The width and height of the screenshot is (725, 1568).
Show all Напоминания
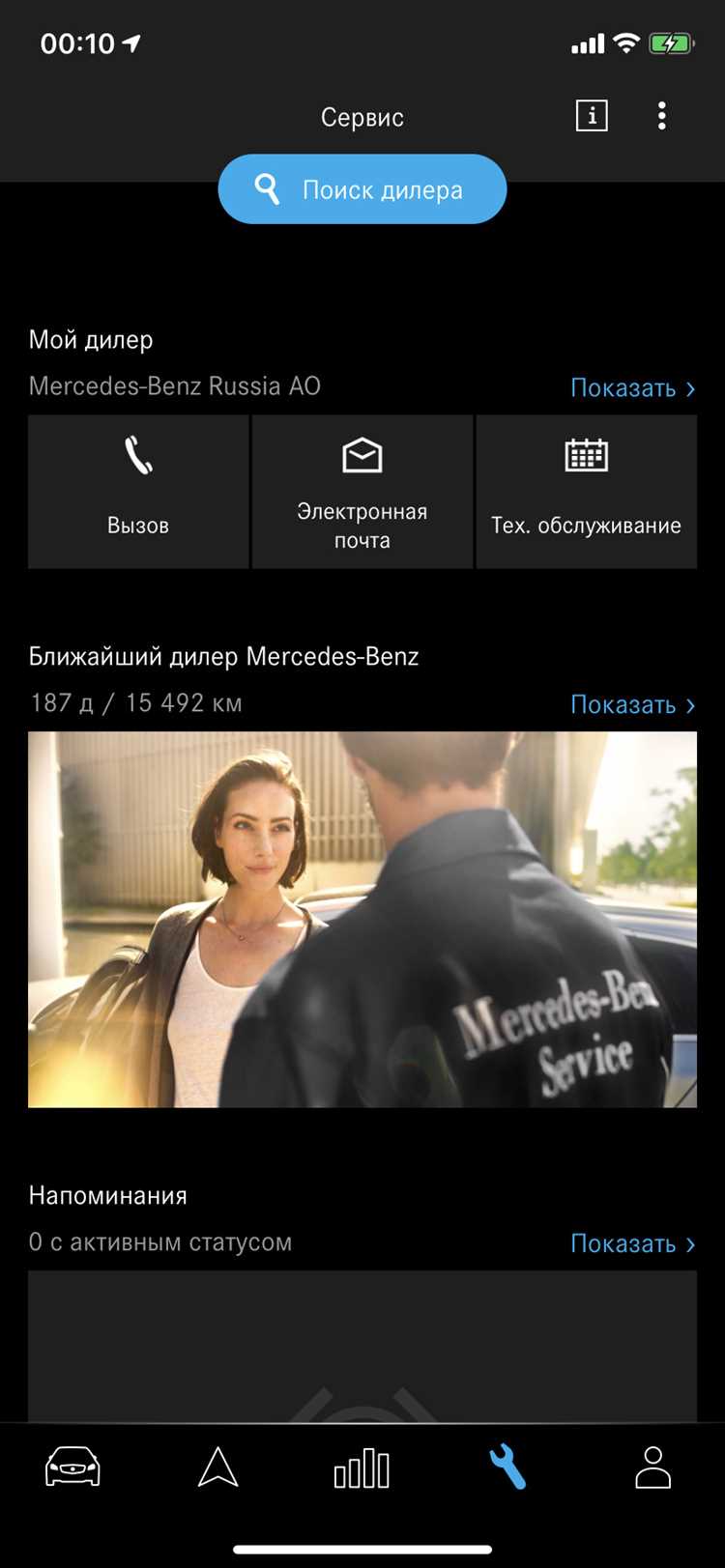[x=632, y=1243]
